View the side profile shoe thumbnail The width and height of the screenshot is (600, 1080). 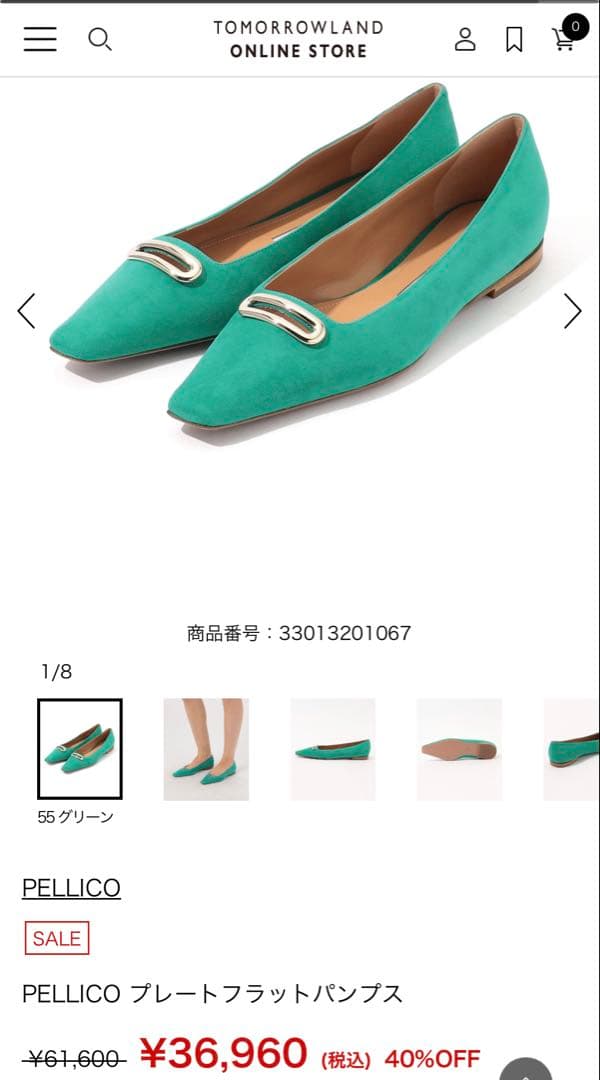[333, 748]
